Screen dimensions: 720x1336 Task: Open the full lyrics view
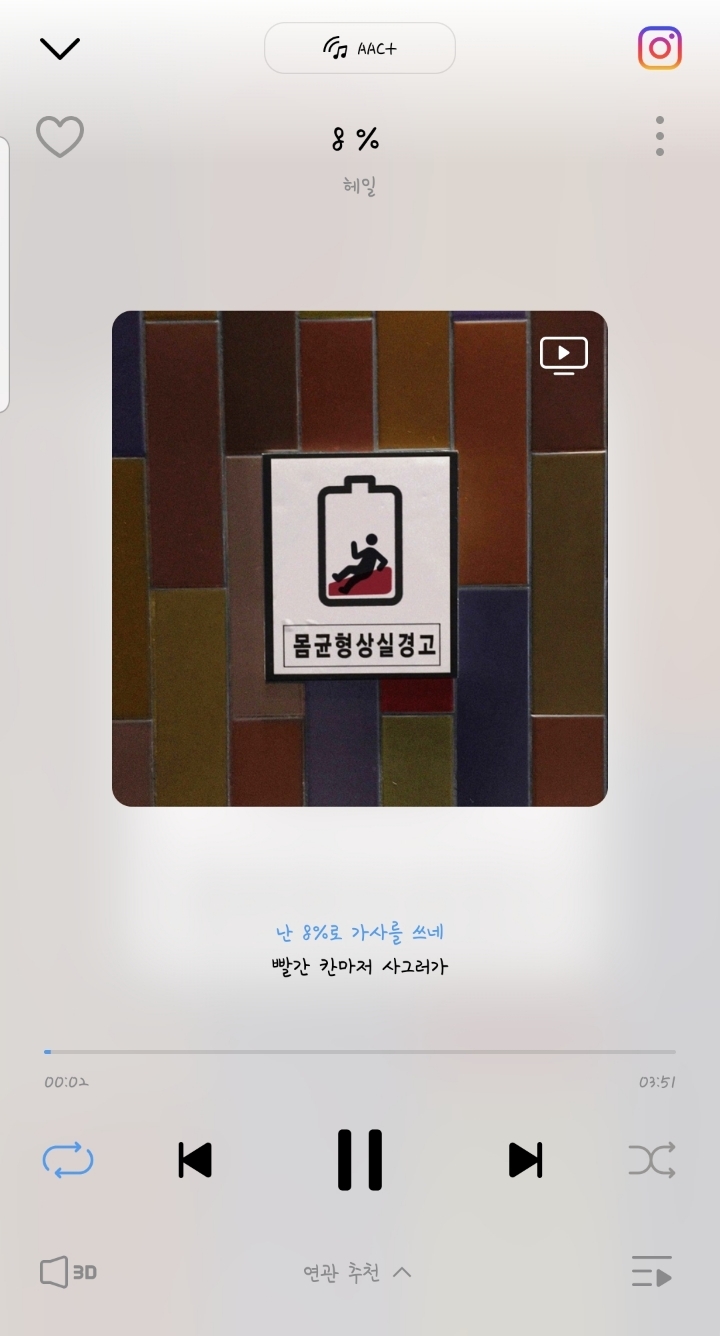pos(360,950)
